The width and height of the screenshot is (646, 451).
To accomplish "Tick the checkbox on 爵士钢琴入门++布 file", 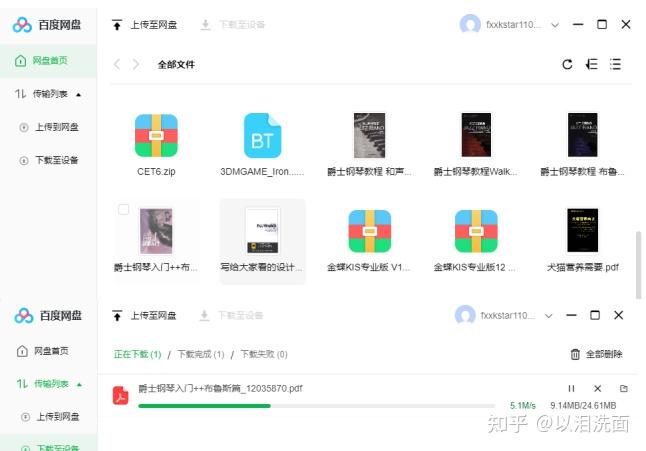I will [123, 210].
